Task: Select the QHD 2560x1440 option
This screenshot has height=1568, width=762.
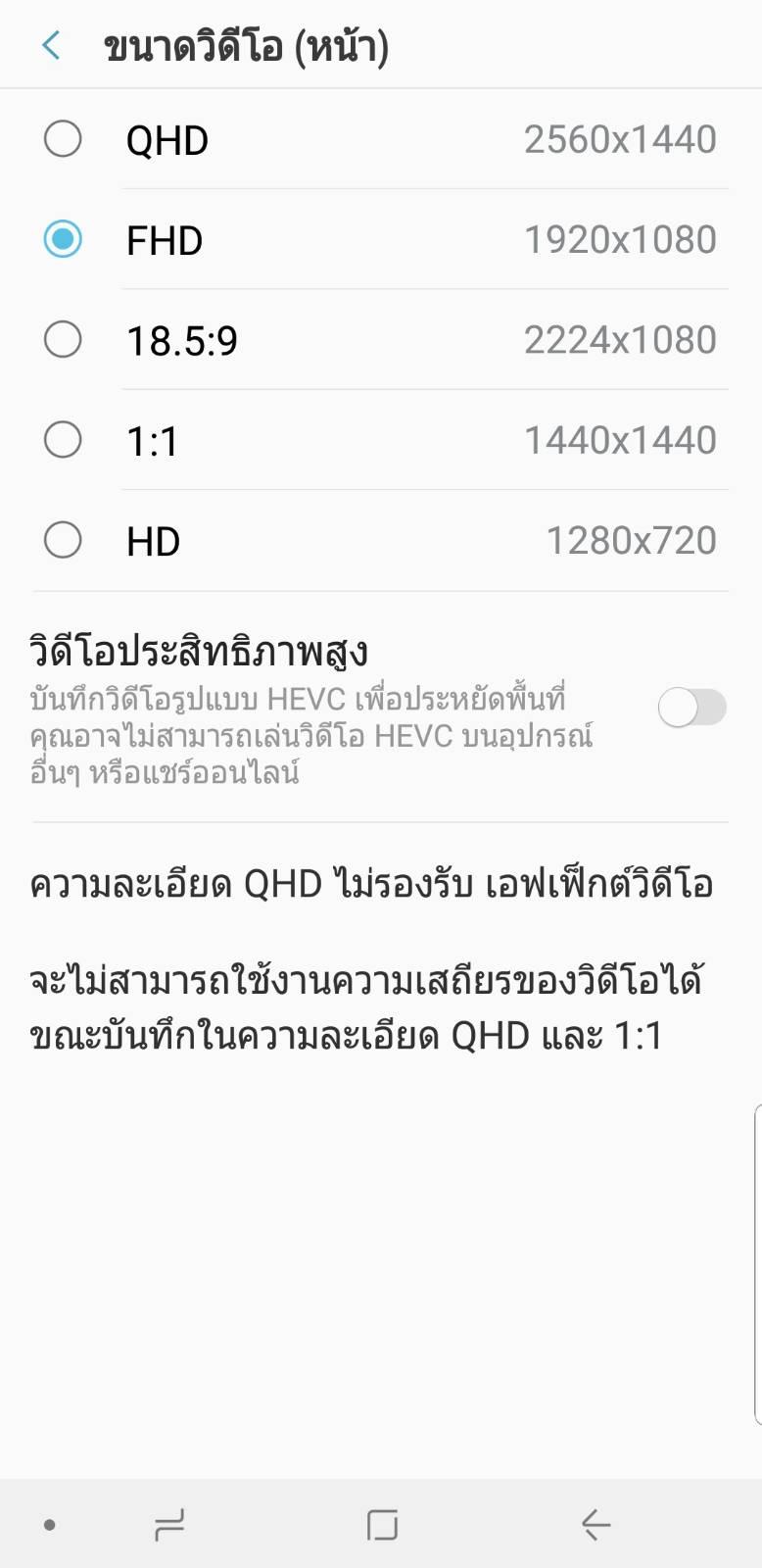Action: 381,139
